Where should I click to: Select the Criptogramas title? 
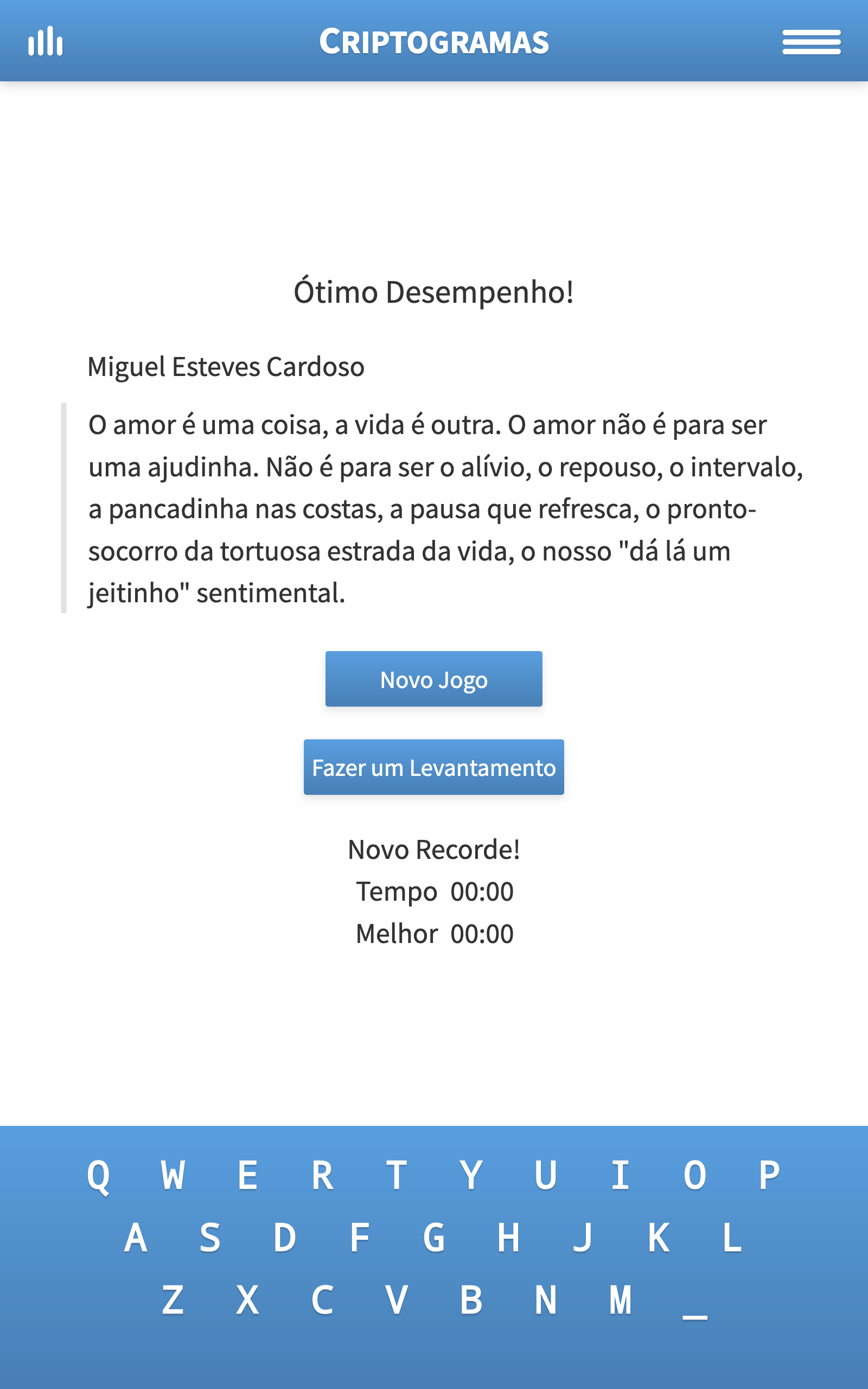click(x=433, y=40)
